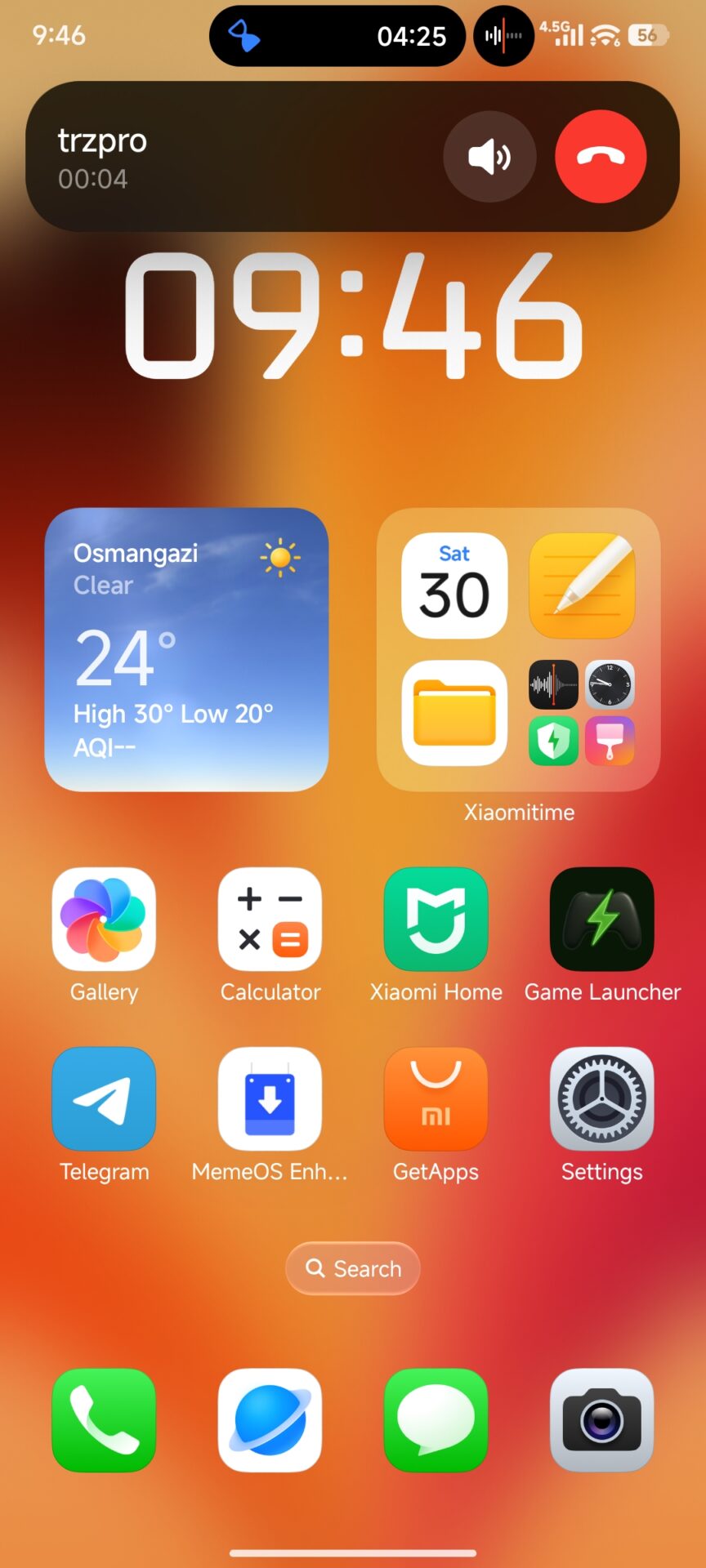Open the Notes app

582,586
